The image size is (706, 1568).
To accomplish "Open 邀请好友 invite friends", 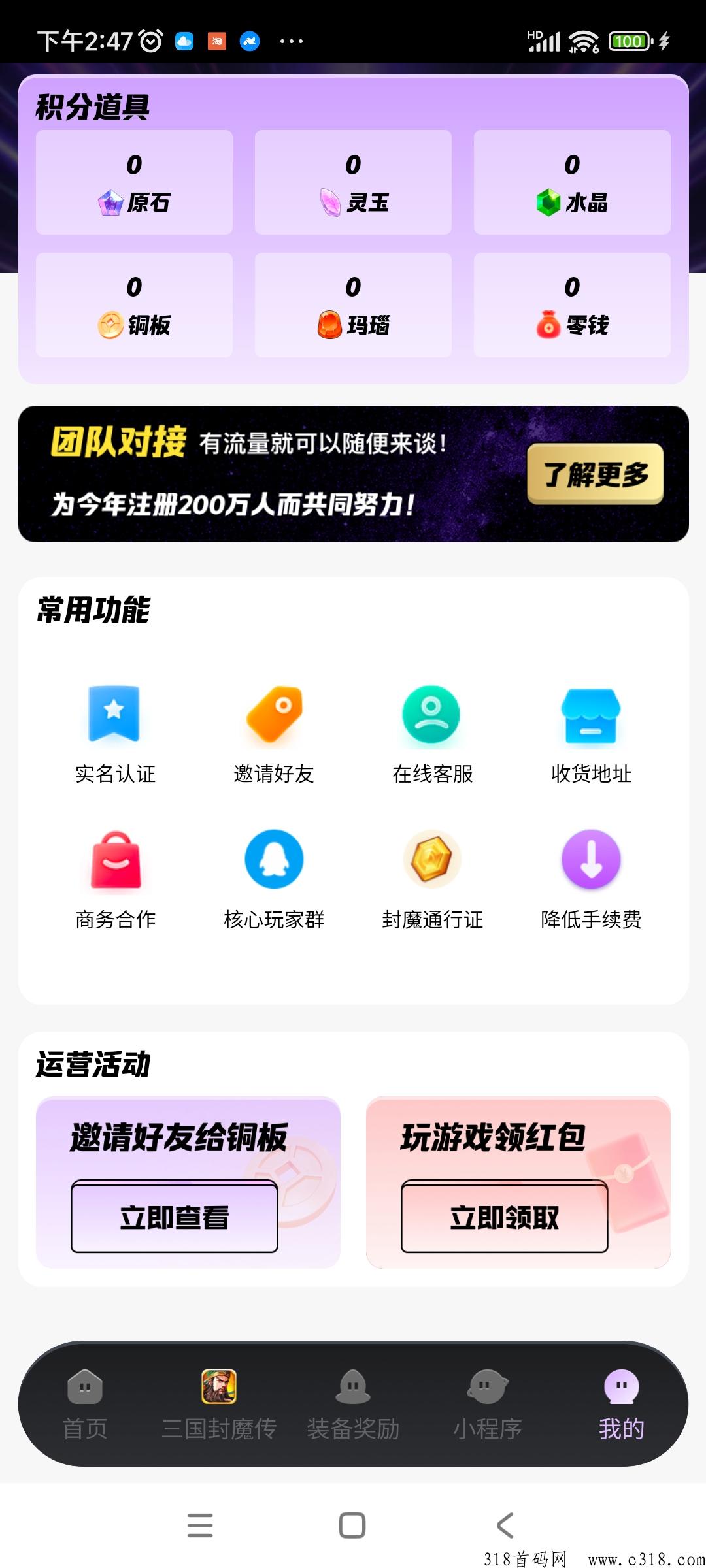I will [274, 733].
